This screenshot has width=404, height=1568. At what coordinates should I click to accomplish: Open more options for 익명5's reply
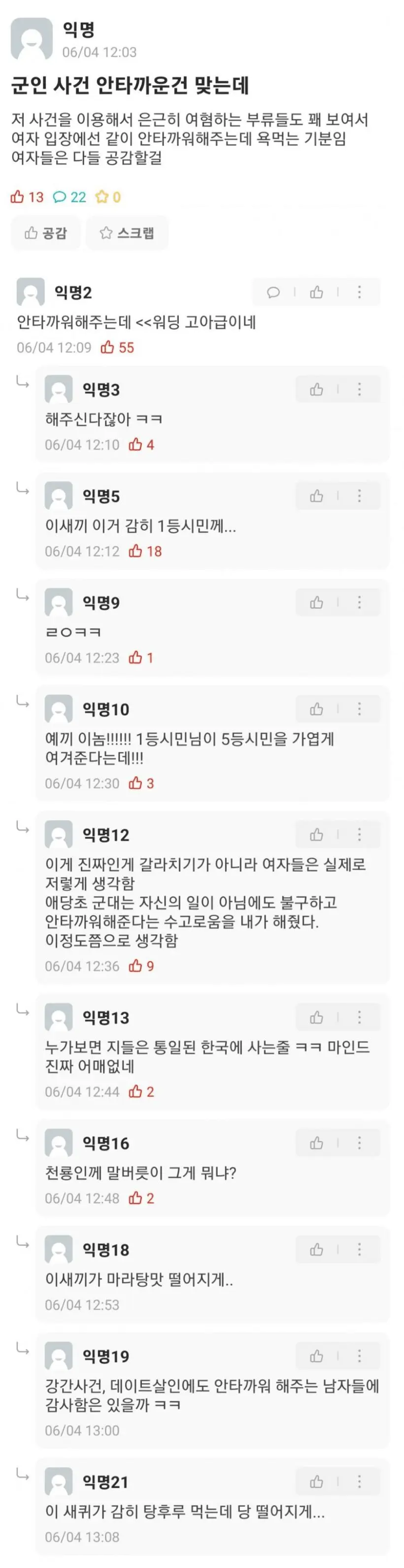pos(360,496)
